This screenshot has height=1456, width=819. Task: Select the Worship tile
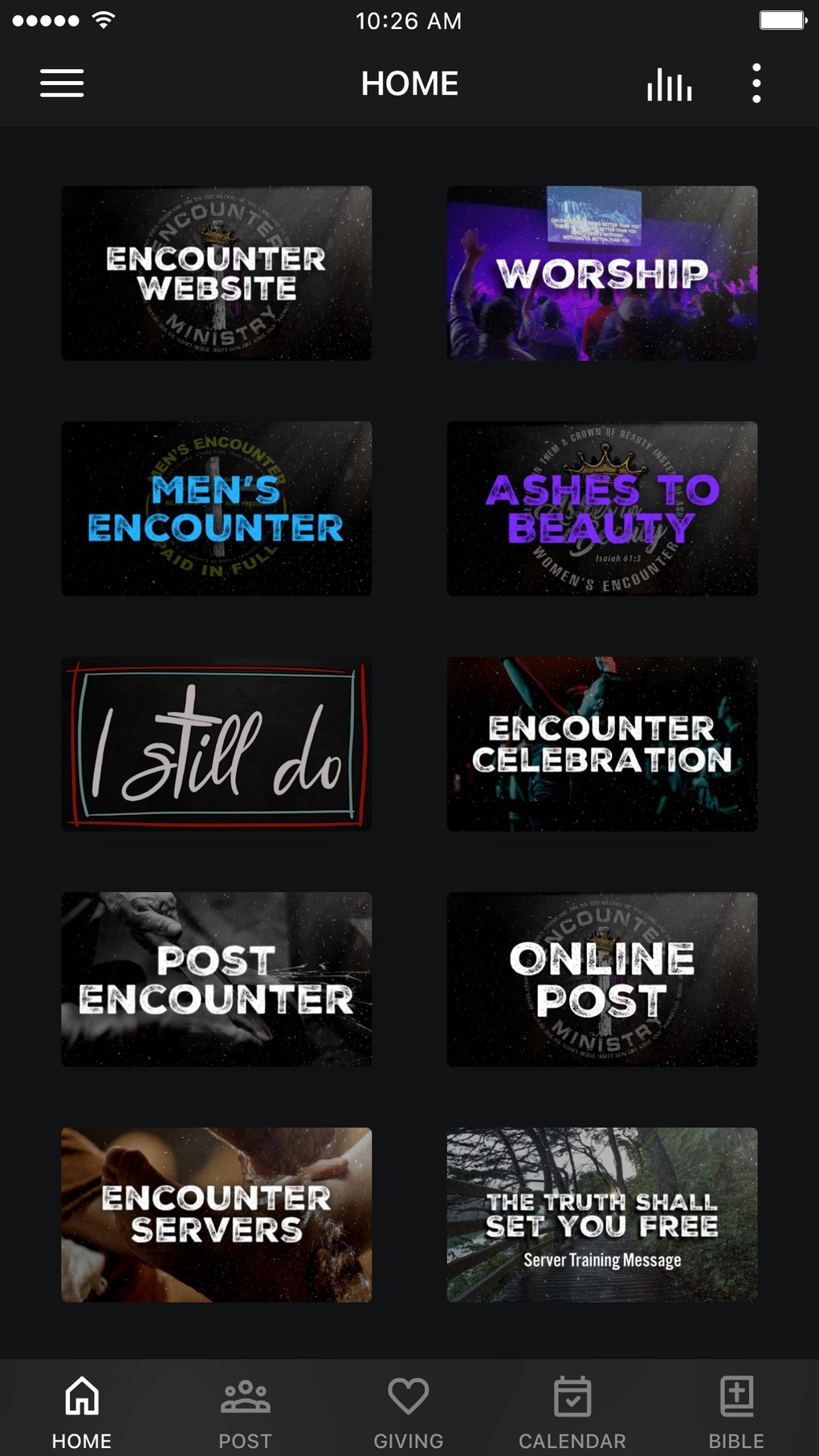(601, 272)
